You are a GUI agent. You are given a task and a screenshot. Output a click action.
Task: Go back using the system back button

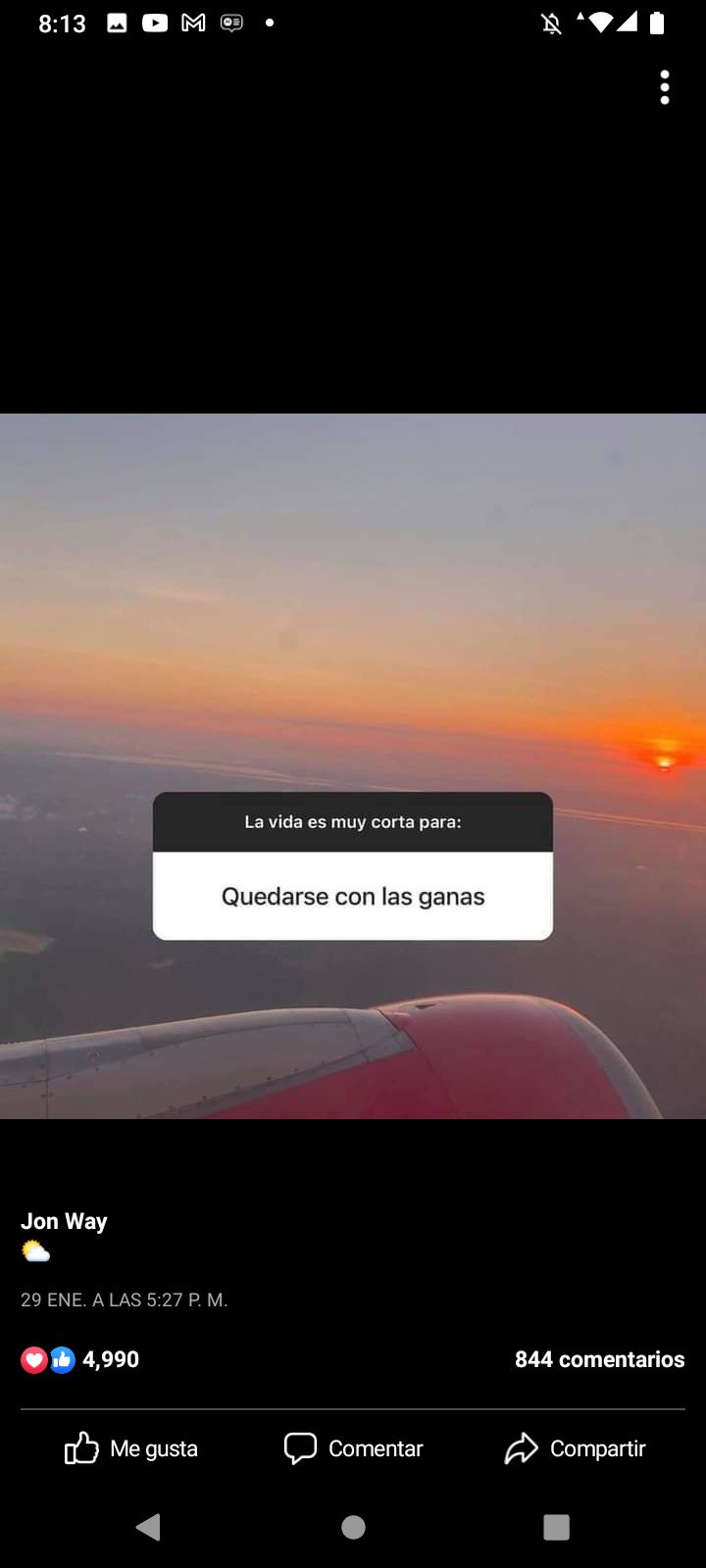coord(149,1527)
